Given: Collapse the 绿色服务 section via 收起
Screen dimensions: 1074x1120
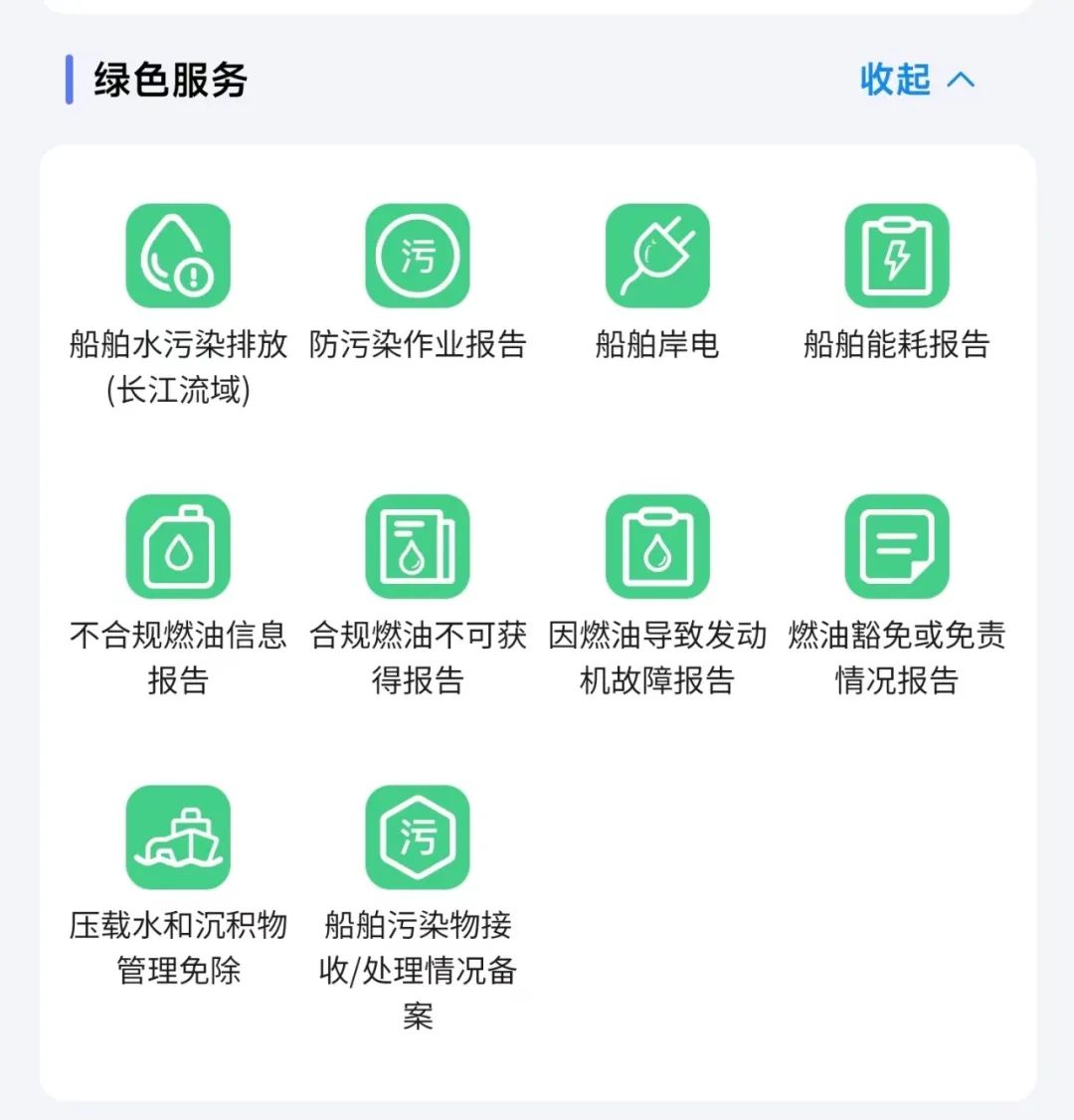Looking at the screenshot, I should click(x=916, y=80).
